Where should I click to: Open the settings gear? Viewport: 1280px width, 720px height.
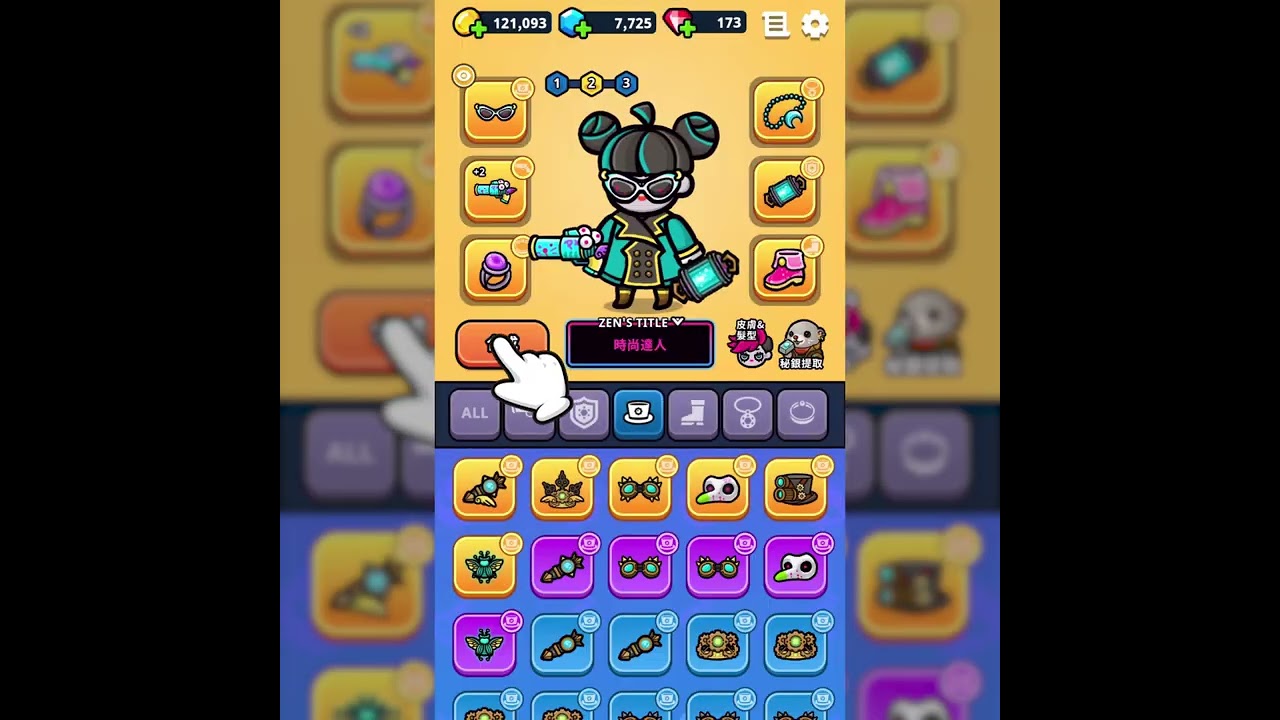(815, 25)
